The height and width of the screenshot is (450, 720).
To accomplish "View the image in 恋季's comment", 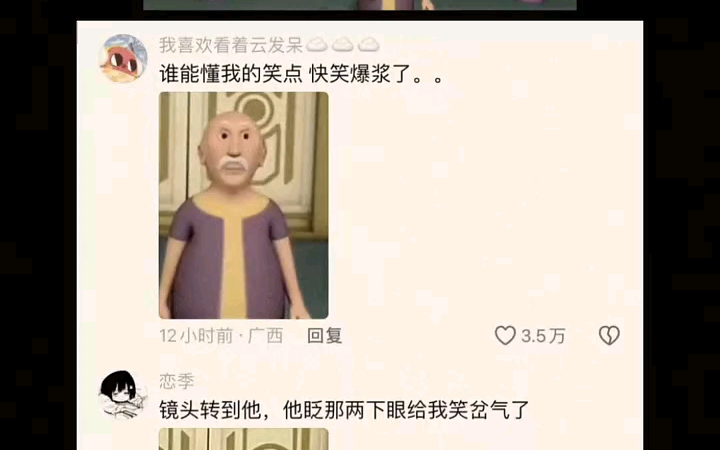I will pyautogui.click(x=243, y=439).
